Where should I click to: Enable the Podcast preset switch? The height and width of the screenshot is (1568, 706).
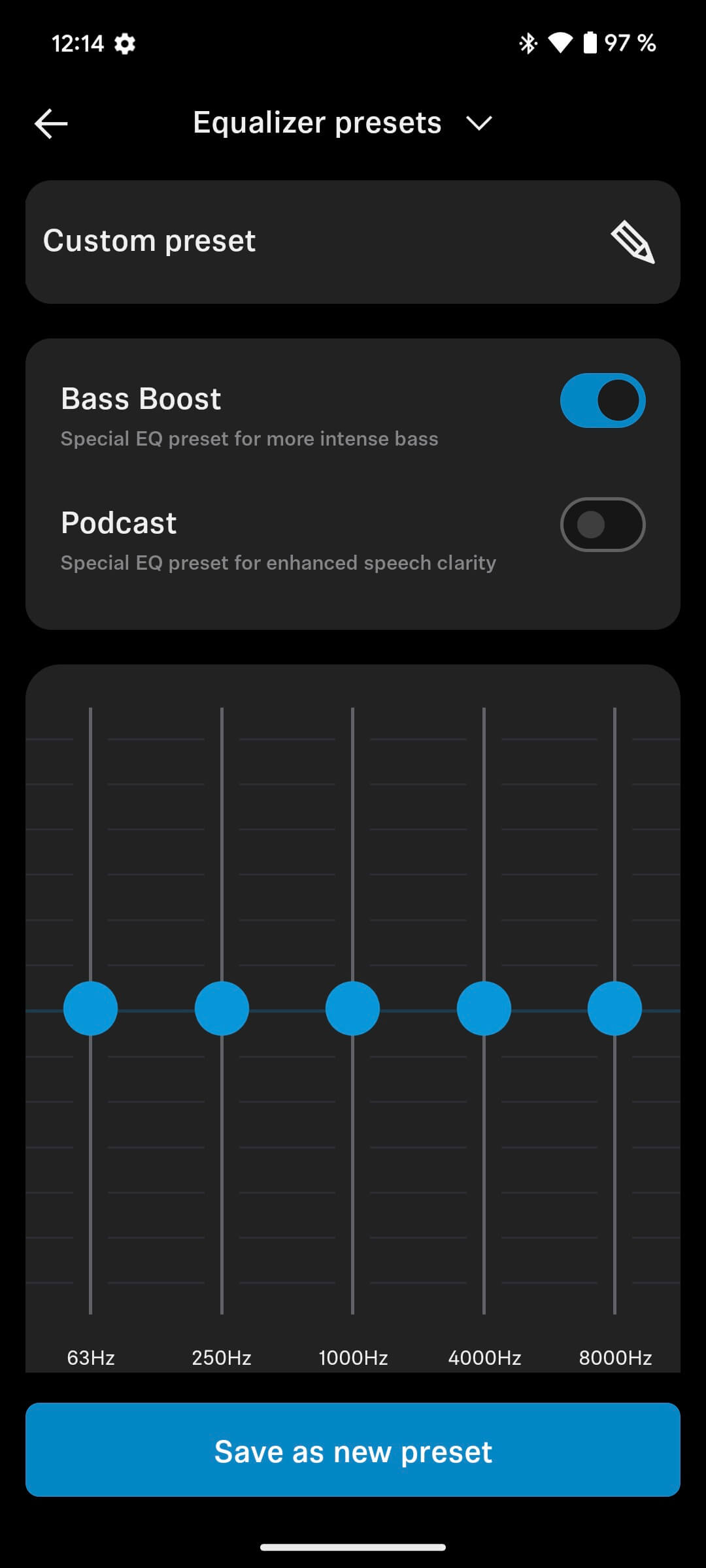(602, 525)
